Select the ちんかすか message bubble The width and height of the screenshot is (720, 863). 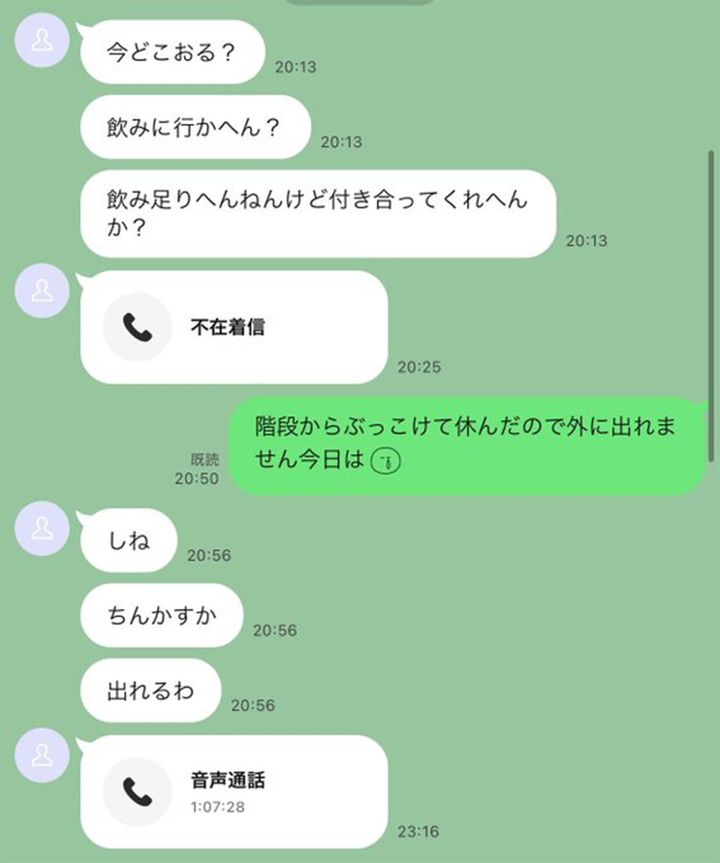pos(161,616)
